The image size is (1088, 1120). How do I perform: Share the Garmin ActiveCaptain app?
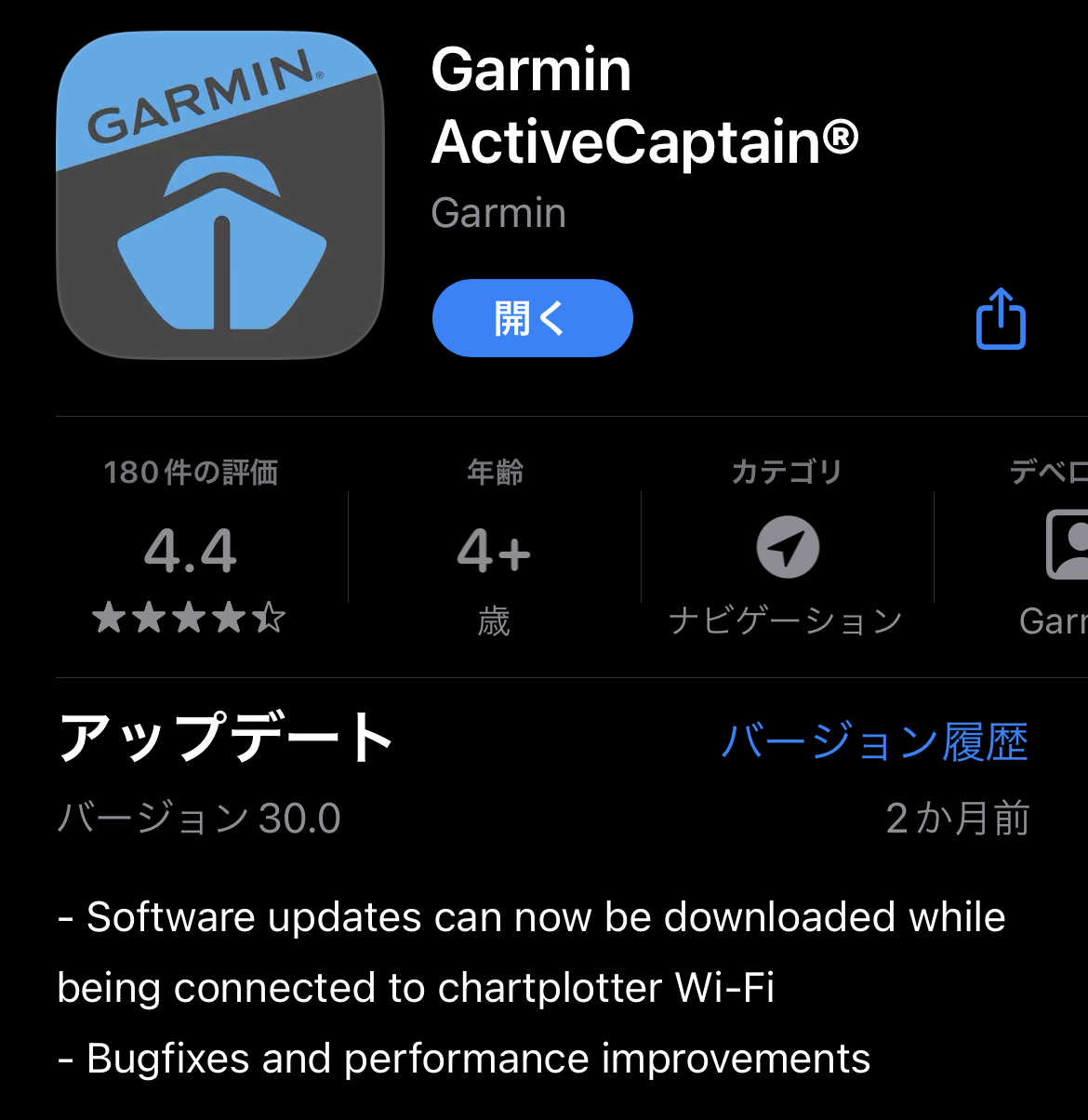click(x=1001, y=319)
